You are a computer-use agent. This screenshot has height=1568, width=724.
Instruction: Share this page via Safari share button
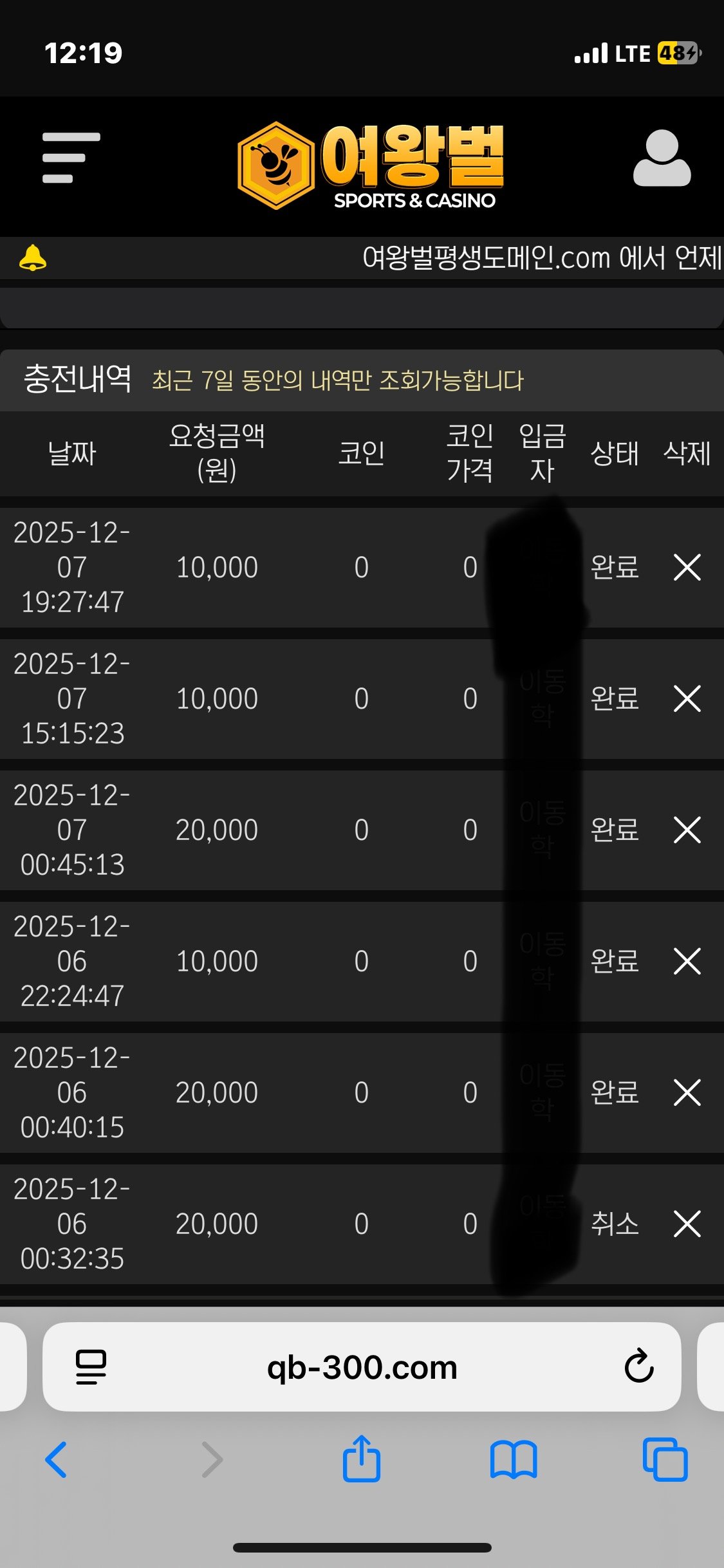coord(362,1459)
